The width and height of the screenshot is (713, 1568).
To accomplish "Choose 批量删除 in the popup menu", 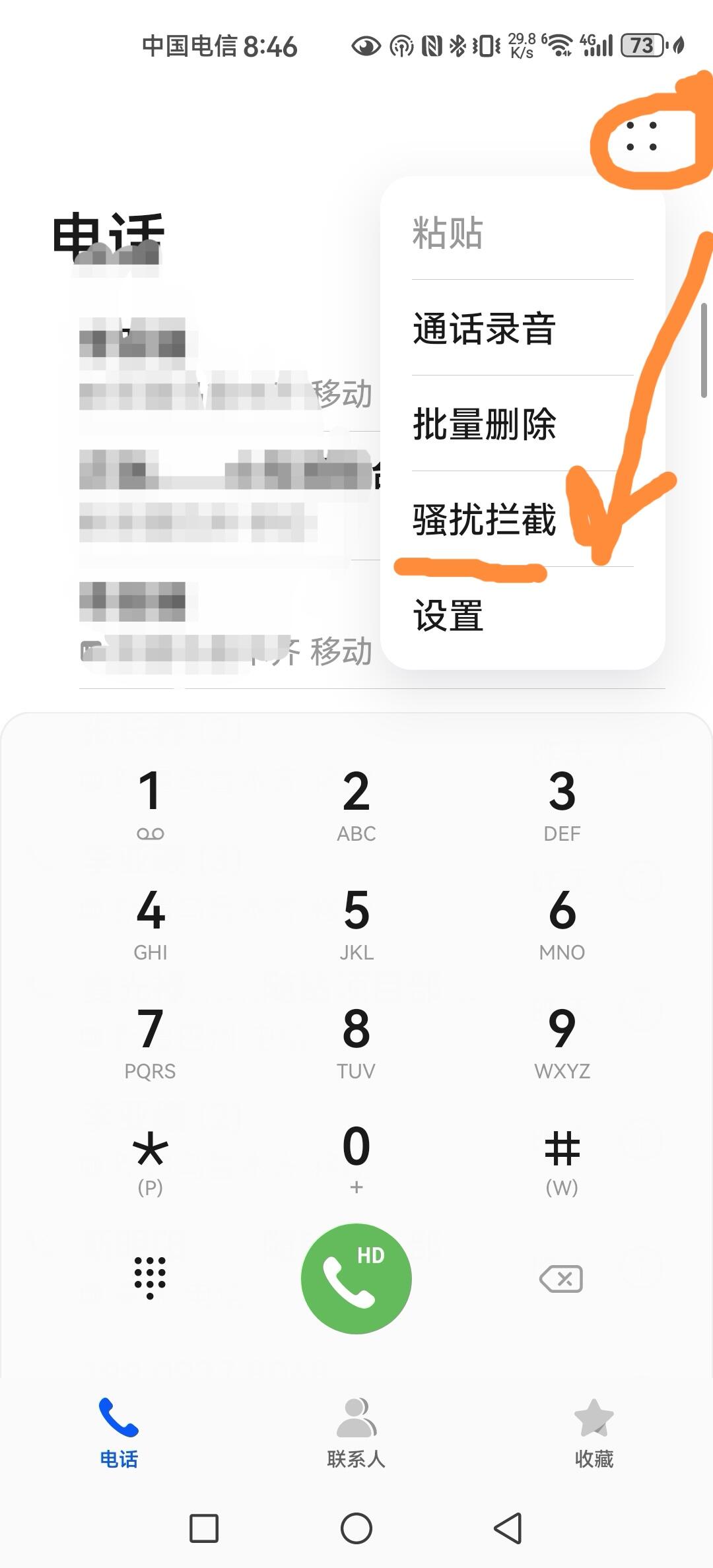I will tap(484, 424).
